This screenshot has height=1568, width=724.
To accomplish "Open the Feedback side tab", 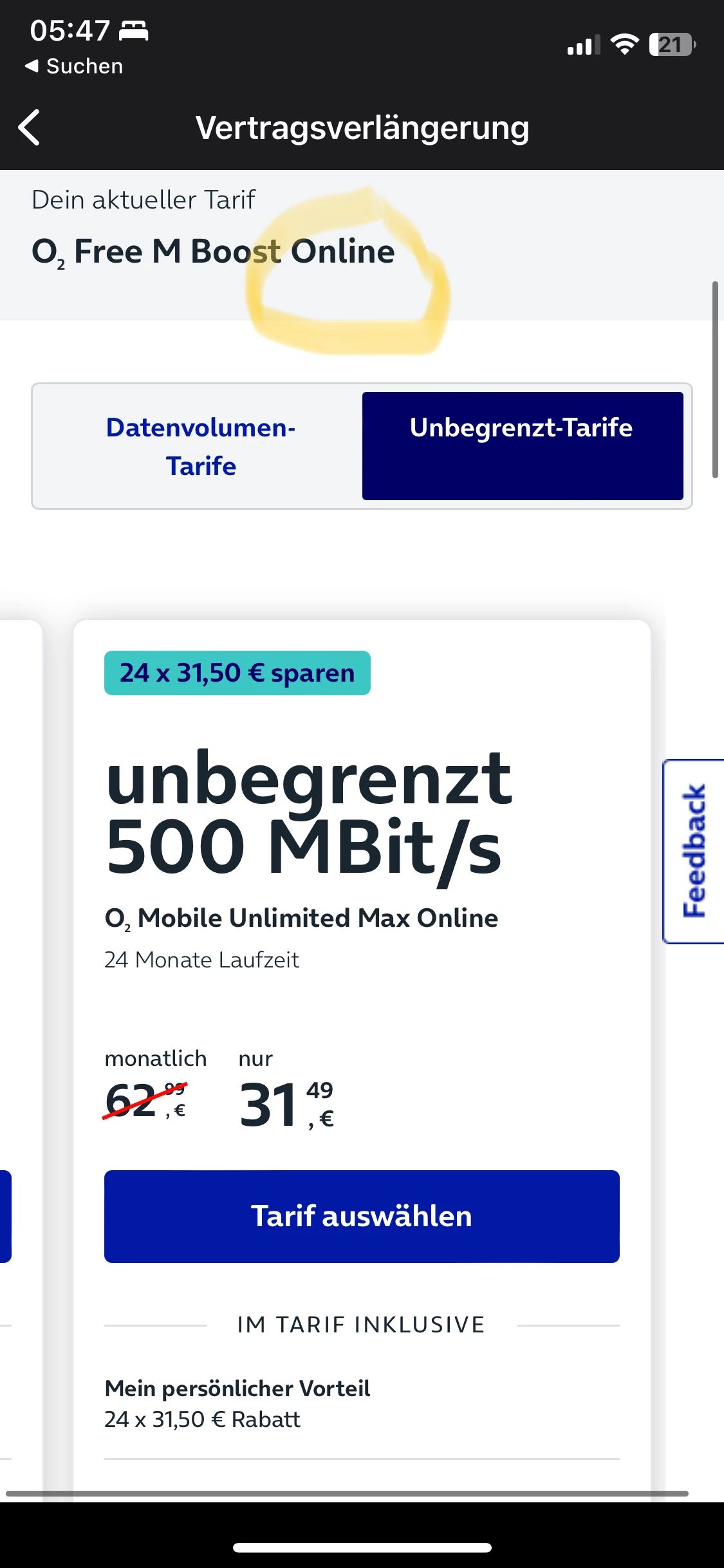I will point(694,851).
